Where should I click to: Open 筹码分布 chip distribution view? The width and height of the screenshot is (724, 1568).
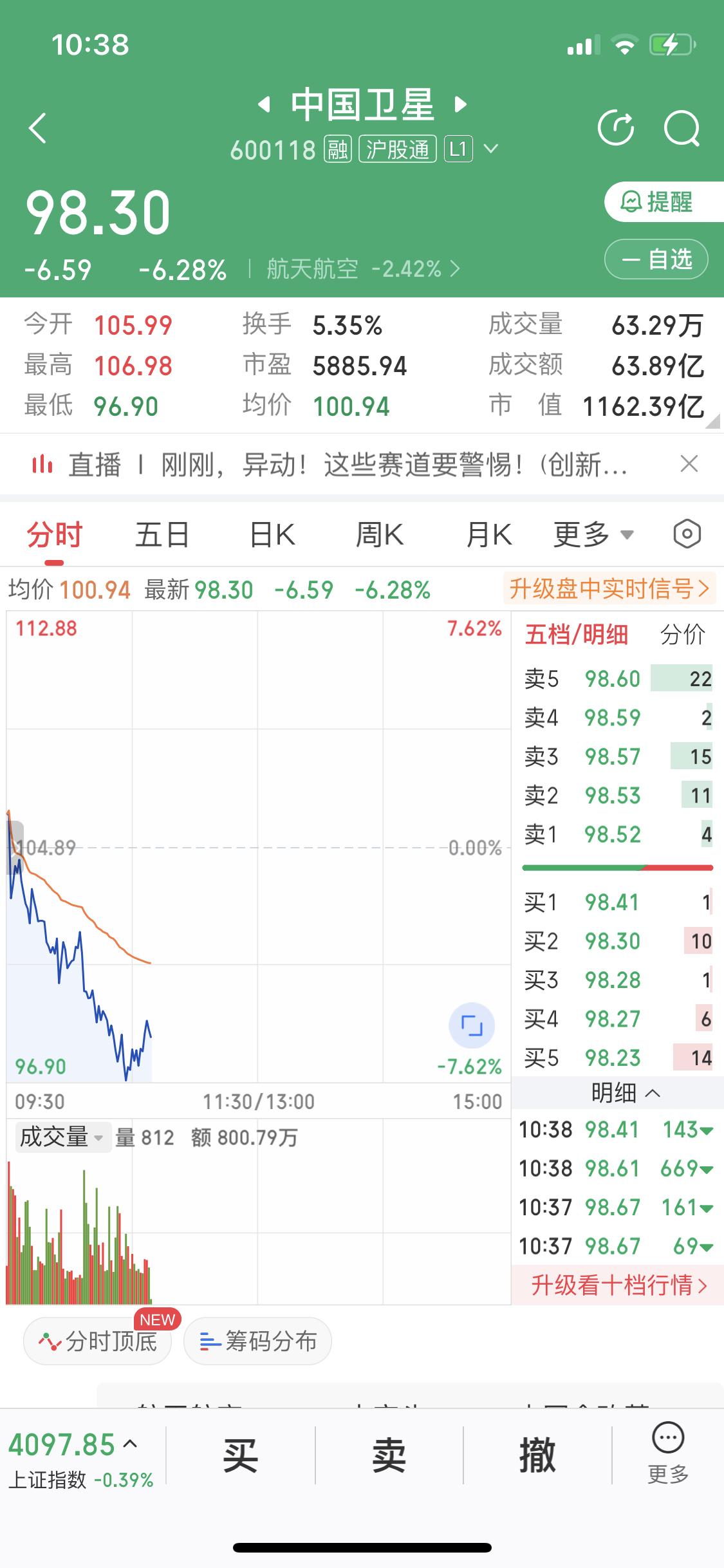[257, 1341]
